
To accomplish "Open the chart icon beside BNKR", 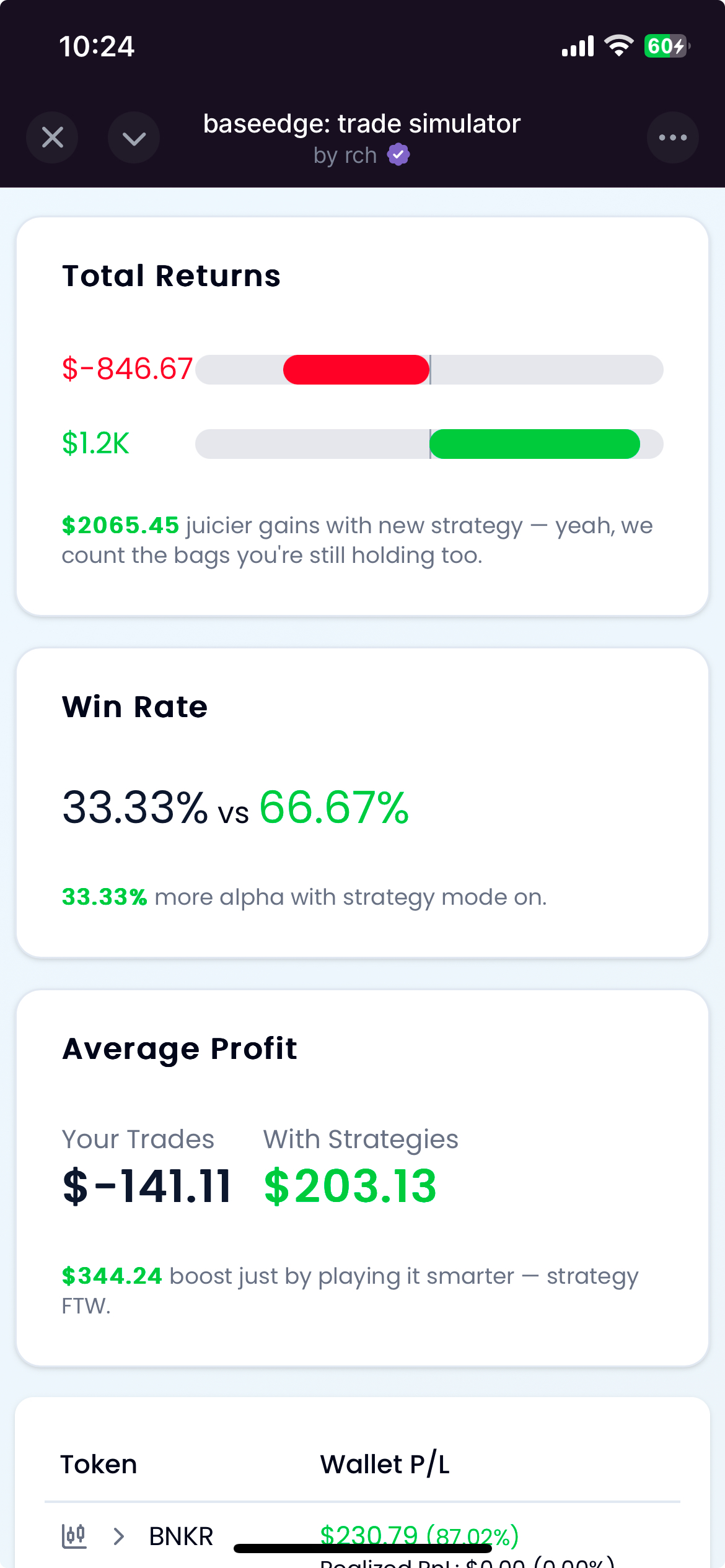I will [x=74, y=1536].
